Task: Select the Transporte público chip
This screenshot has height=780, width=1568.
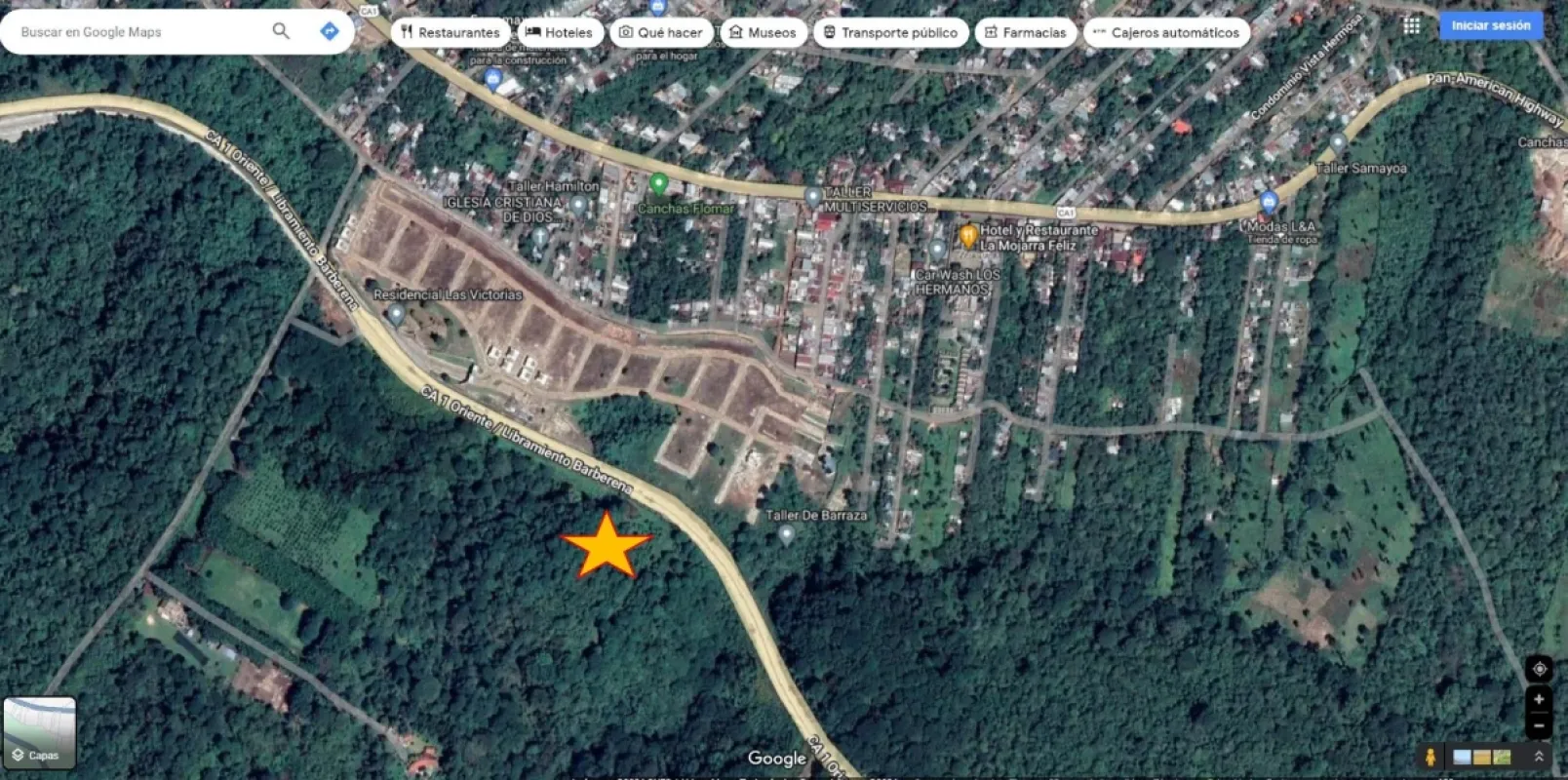Action: [x=890, y=32]
